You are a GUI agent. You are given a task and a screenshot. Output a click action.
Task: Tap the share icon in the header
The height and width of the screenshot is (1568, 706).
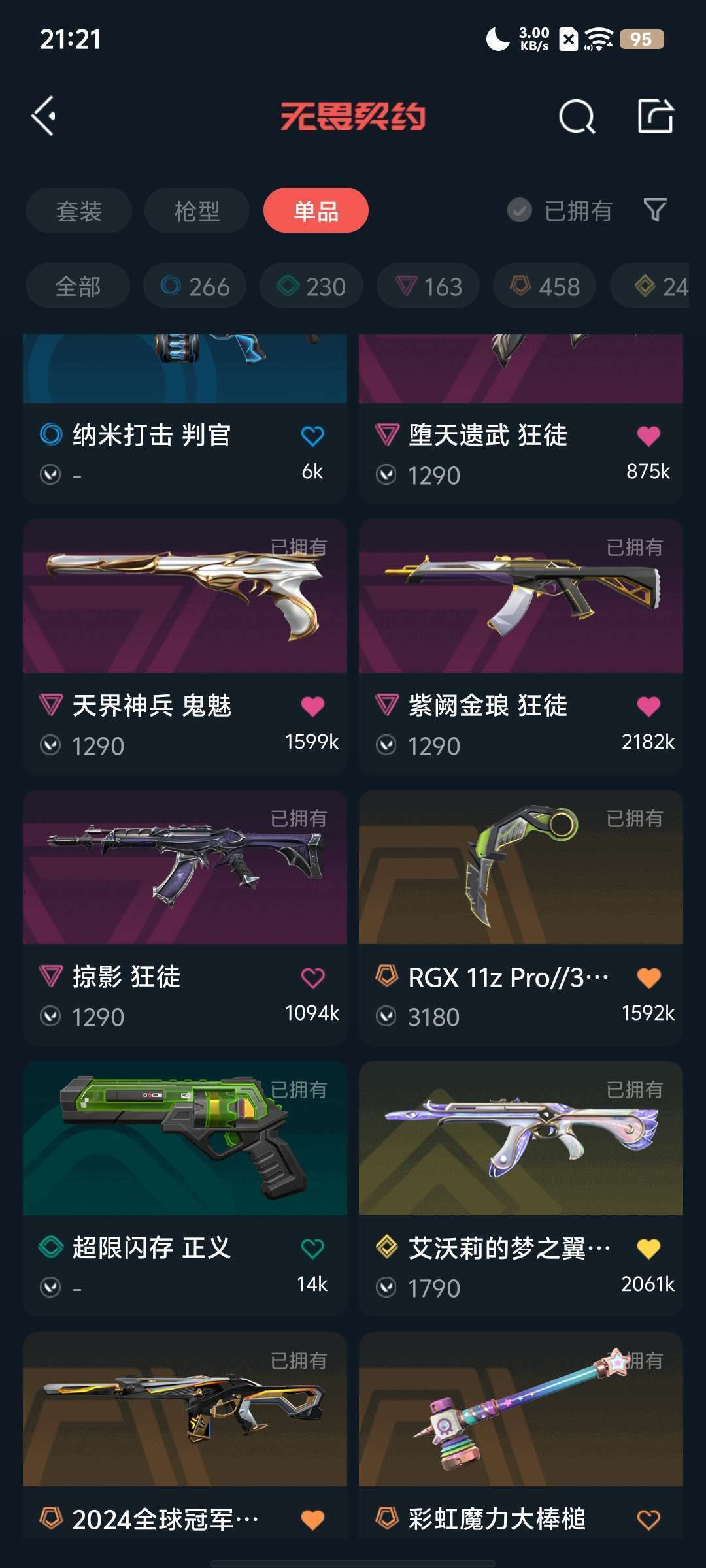coord(656,116)
